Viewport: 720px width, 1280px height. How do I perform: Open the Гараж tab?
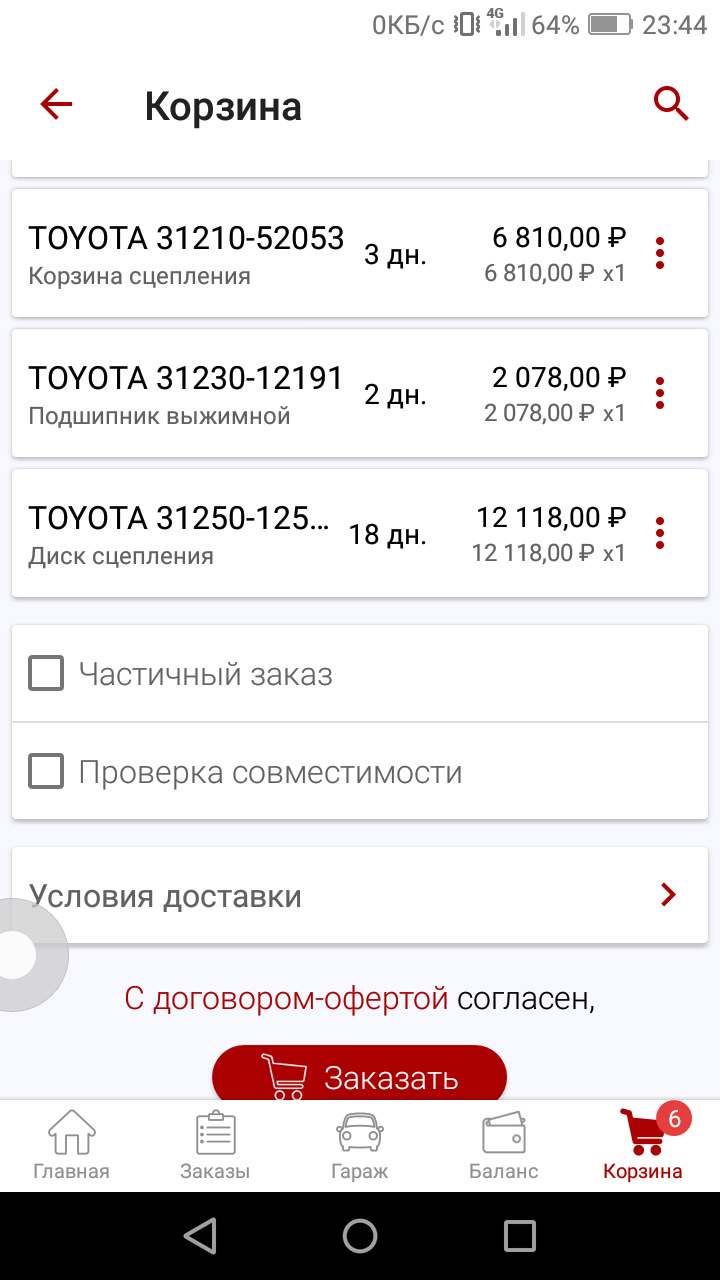point(359,1146)
